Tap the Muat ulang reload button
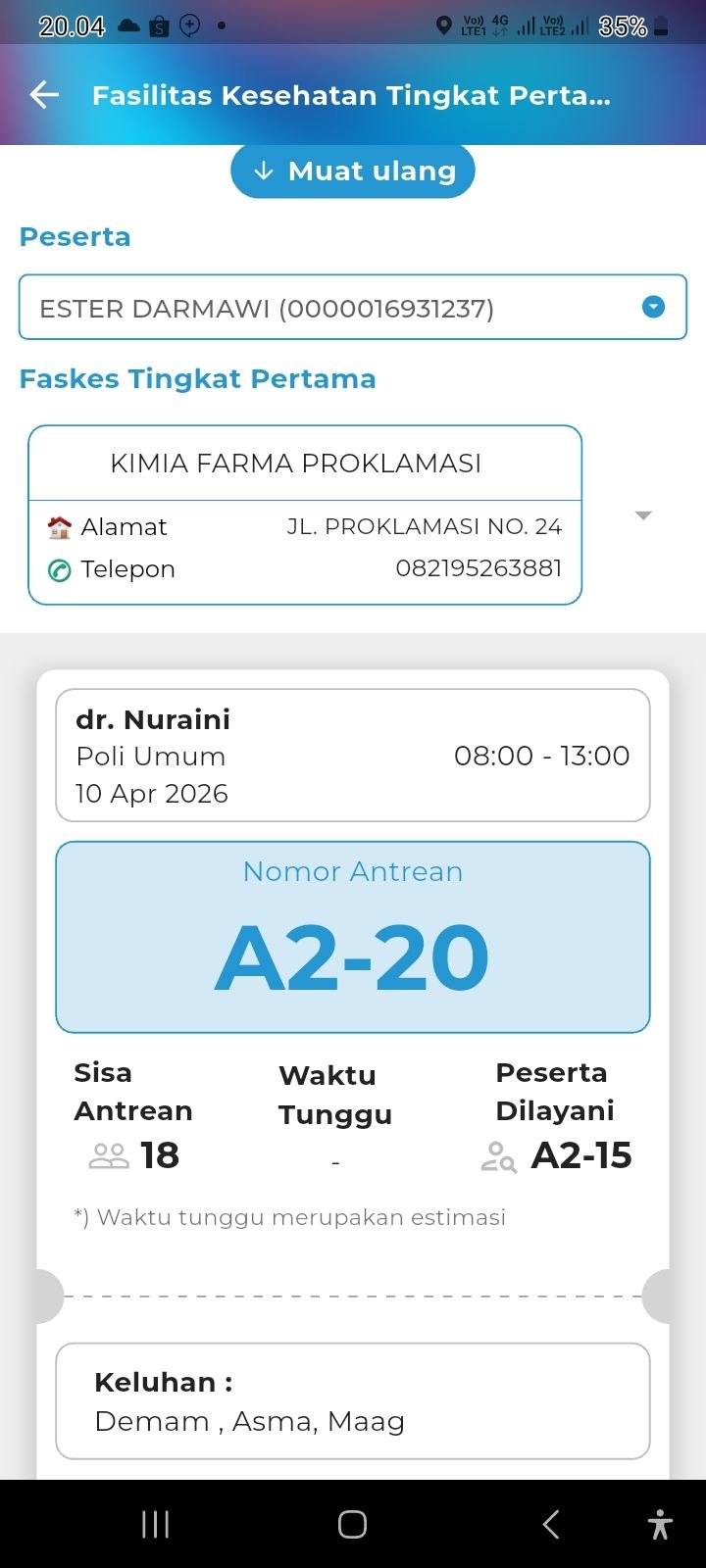 click(x=353, y=171)
